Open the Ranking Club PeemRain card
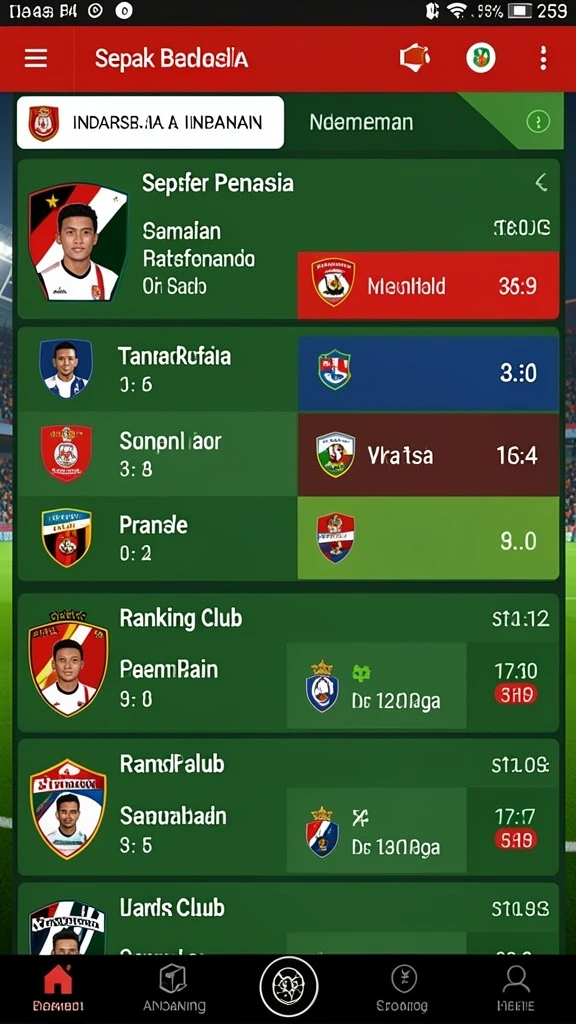The height and width of the screenshot is (1024, 576). pyautogui.click(x=288, y=662)
